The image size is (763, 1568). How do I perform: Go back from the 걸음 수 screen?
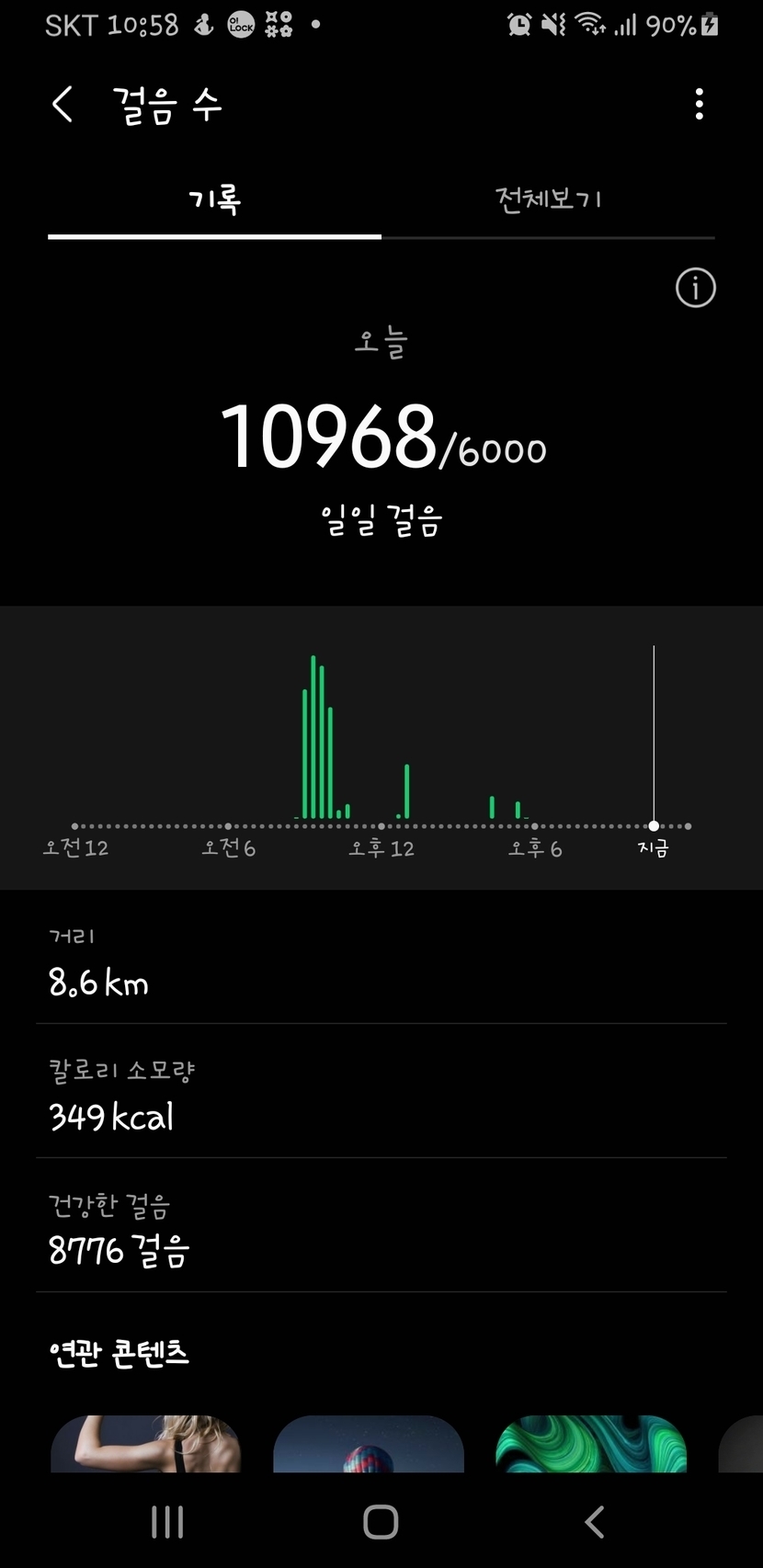63,105
